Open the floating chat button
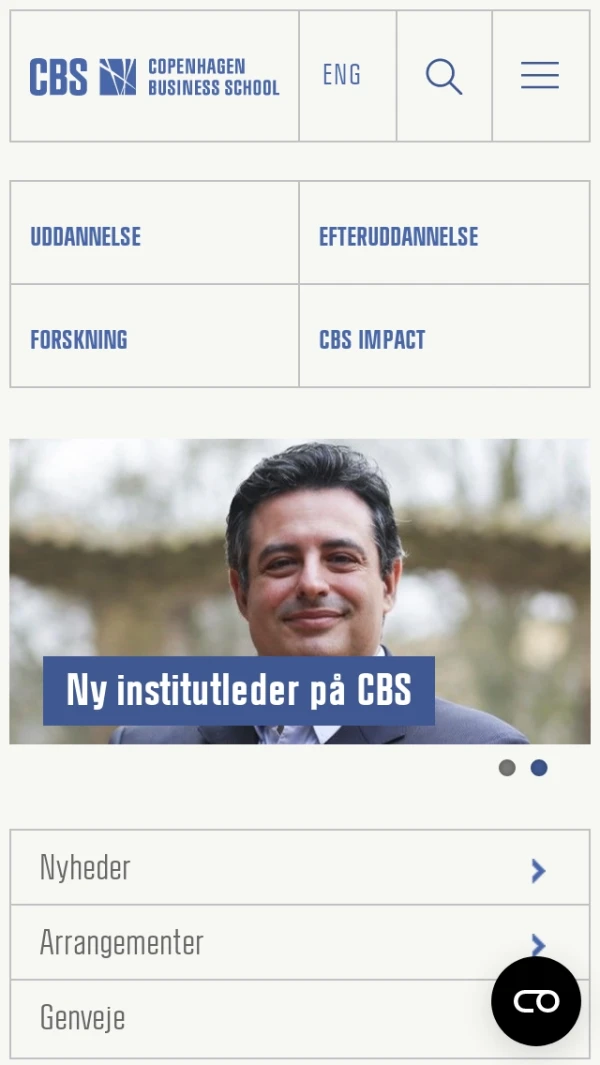 [x=536, y=1001]
